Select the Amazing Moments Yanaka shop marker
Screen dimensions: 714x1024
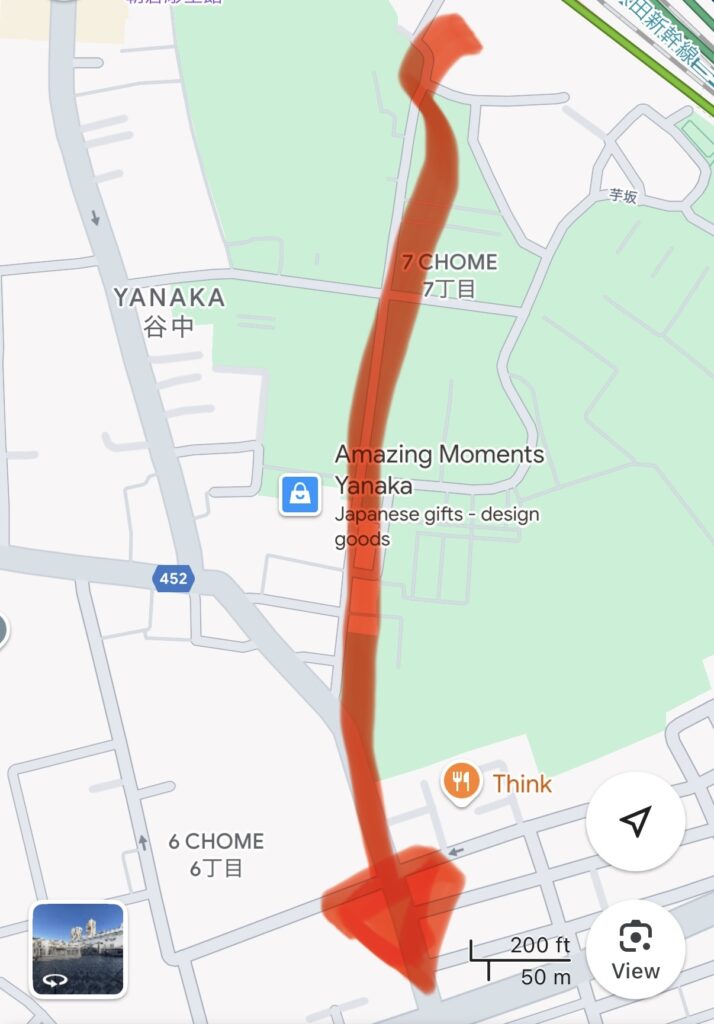click(300, 493)
